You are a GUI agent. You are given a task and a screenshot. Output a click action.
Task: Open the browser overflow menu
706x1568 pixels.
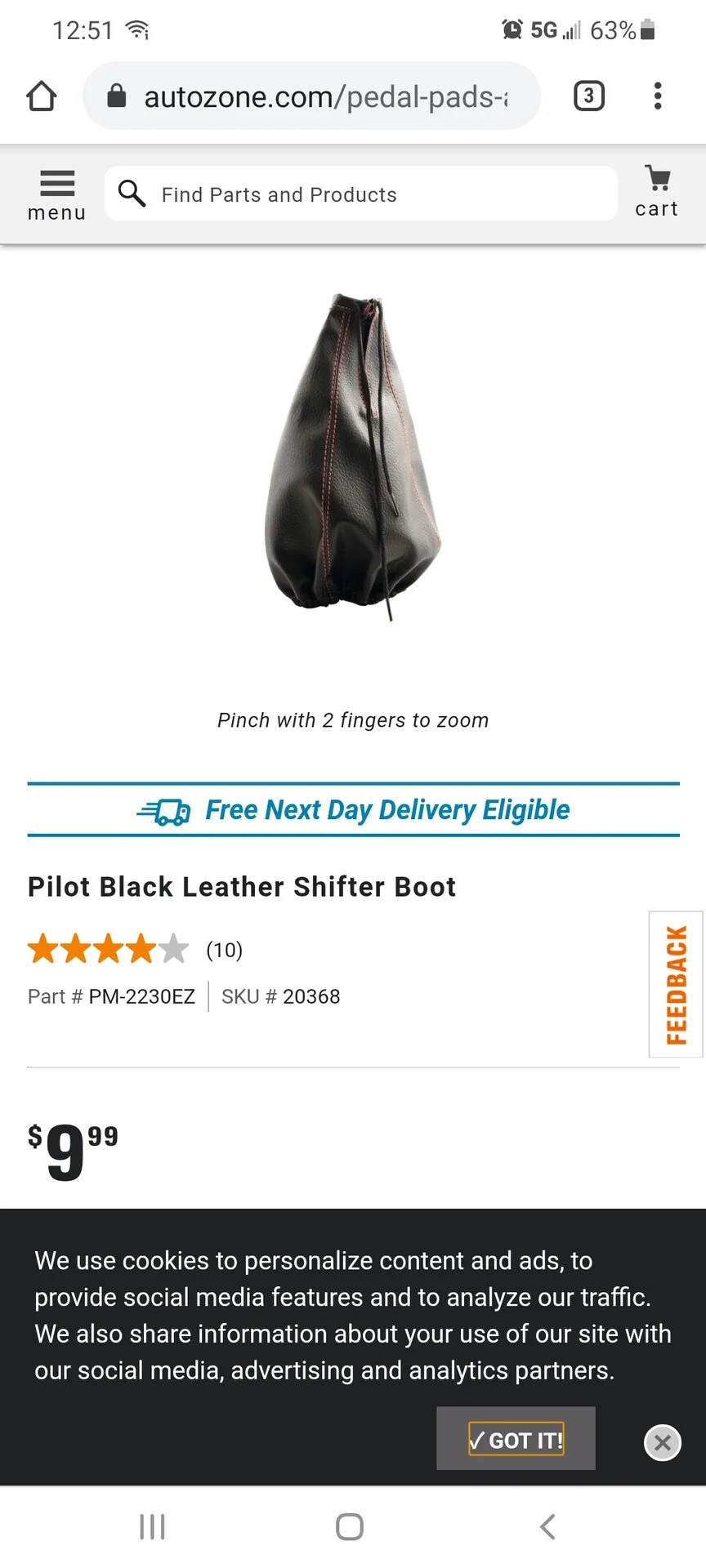[x=658, y=96]
